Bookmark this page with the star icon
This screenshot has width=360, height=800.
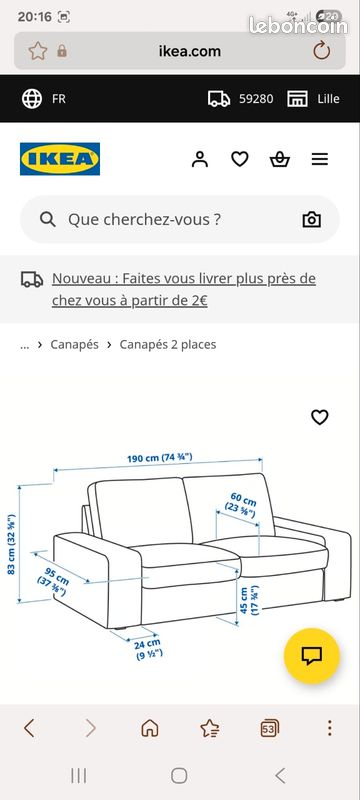point(38,51)
